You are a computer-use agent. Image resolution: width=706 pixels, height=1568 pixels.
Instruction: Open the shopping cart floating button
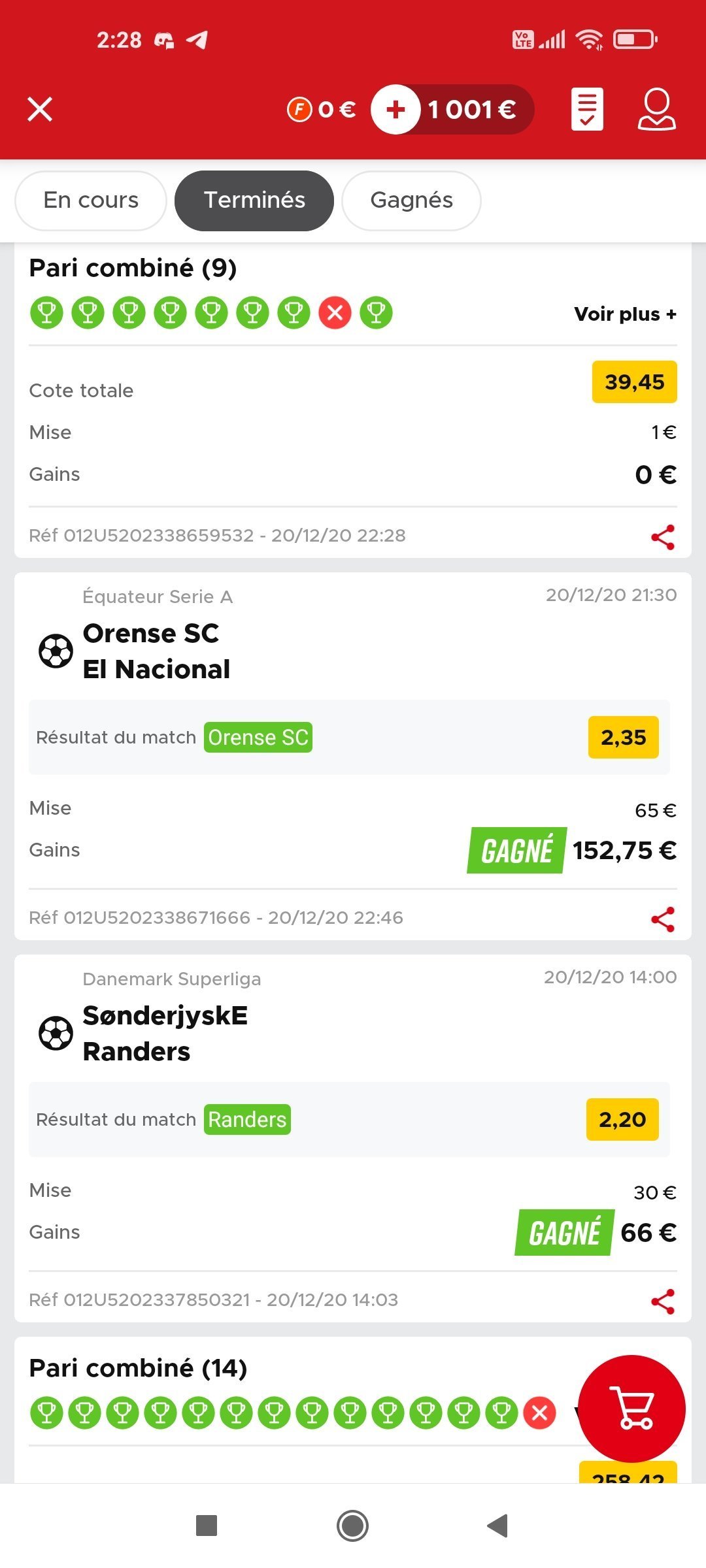tap(632, 1409)
